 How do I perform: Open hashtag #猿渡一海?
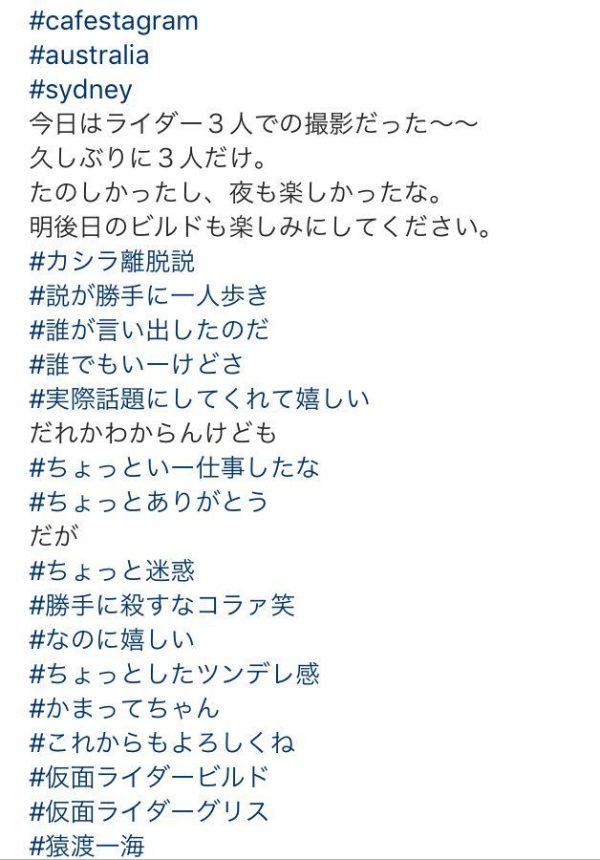[x=87, y=846]
